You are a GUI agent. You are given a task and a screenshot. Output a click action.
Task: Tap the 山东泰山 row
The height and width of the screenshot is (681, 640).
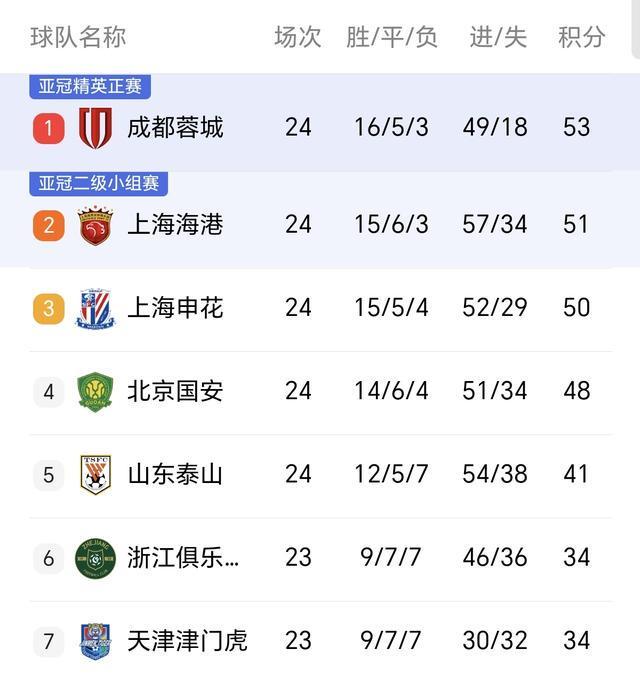point(175,473)
